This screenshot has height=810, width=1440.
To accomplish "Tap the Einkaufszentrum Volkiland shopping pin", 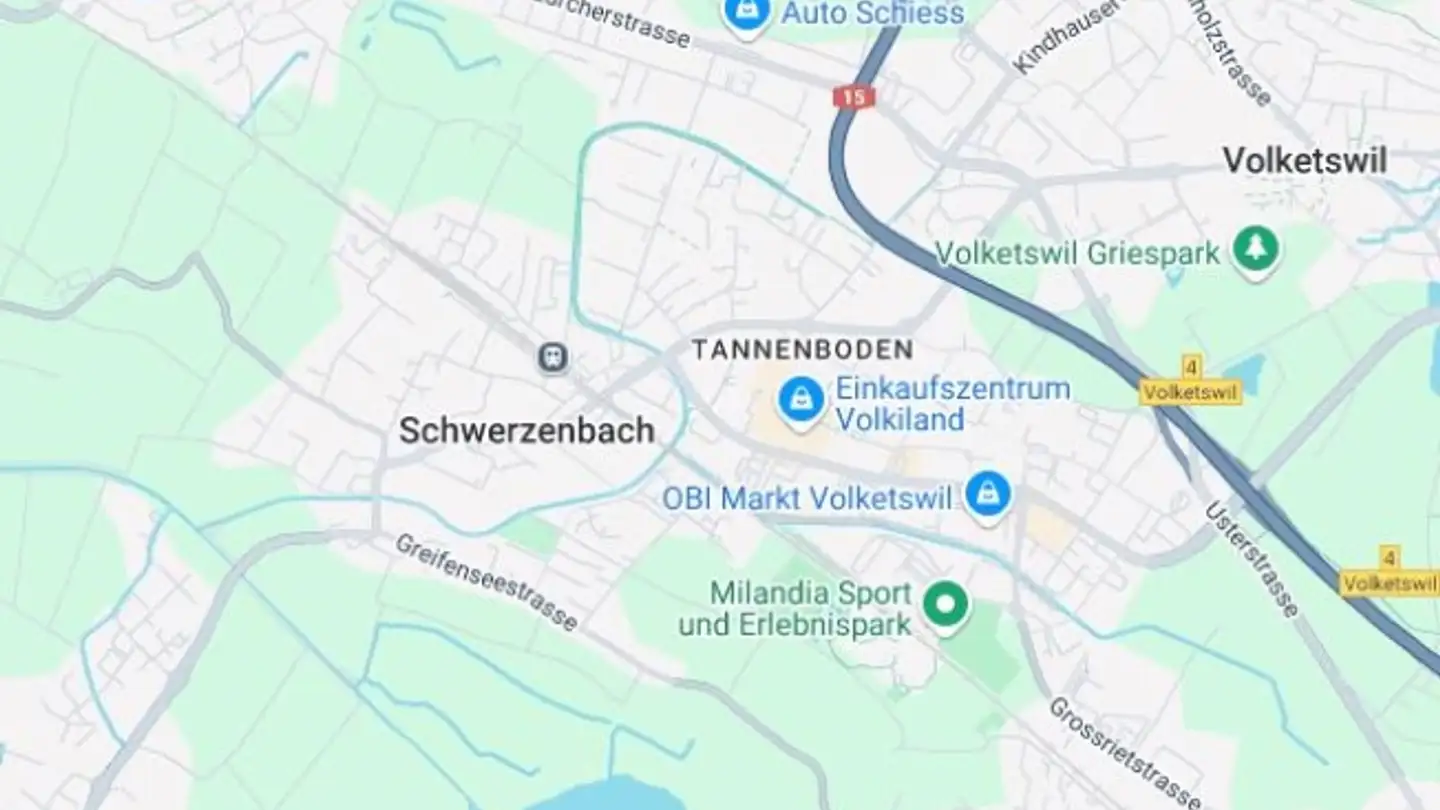I will [x=801, y=401].
